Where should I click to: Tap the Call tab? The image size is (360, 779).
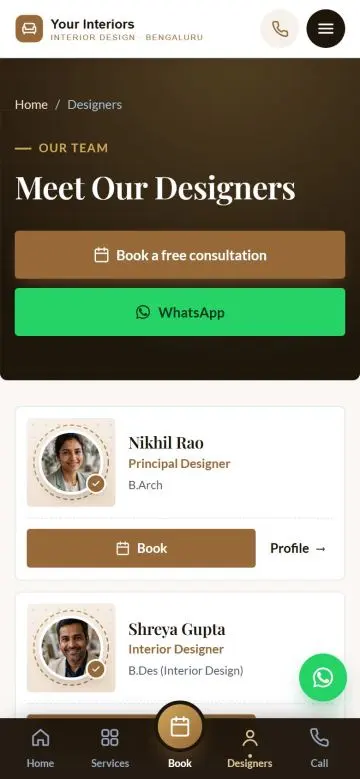tap(319, 748)
